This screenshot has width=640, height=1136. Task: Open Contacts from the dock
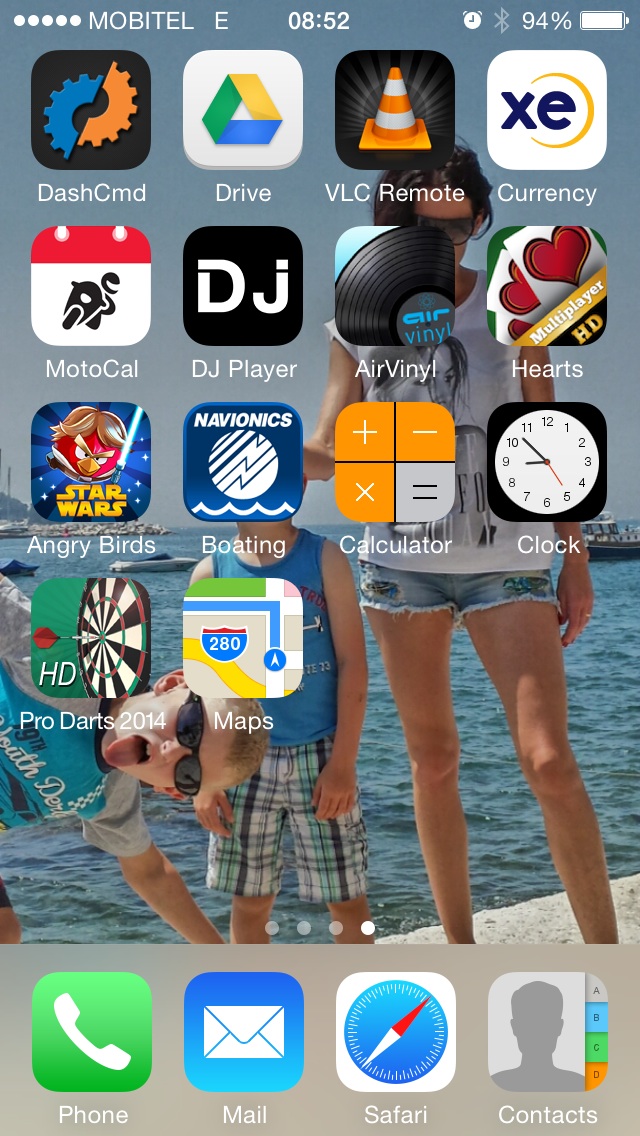548,1032
